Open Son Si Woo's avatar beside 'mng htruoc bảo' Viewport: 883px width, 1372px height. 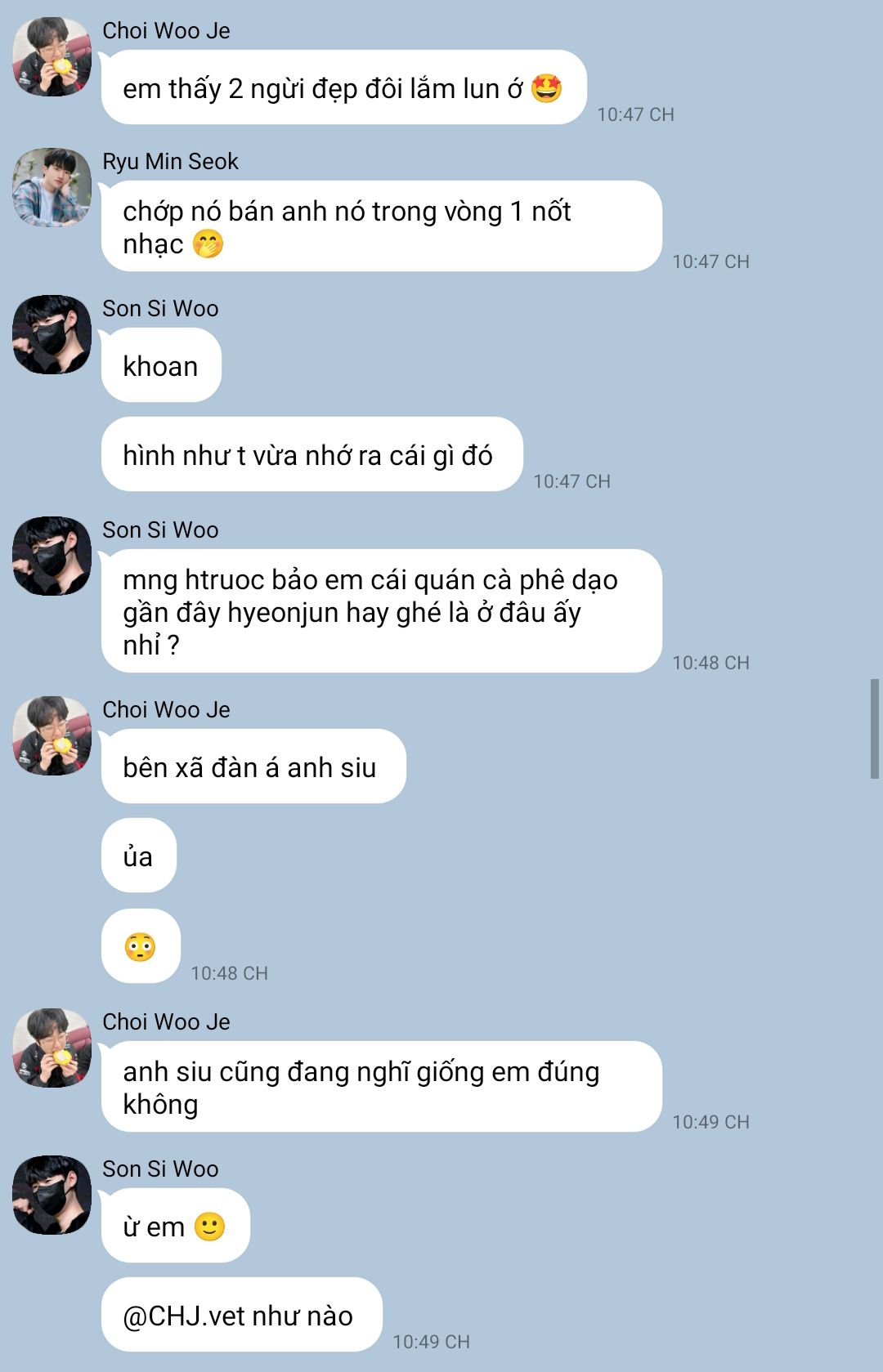[52, 556]
